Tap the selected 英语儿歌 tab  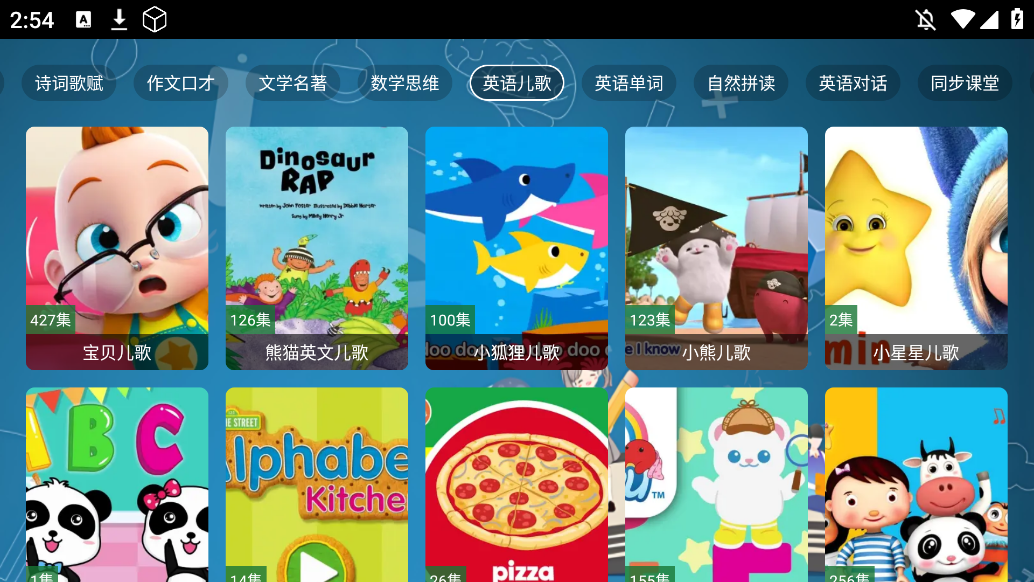[x=517, y=83]
